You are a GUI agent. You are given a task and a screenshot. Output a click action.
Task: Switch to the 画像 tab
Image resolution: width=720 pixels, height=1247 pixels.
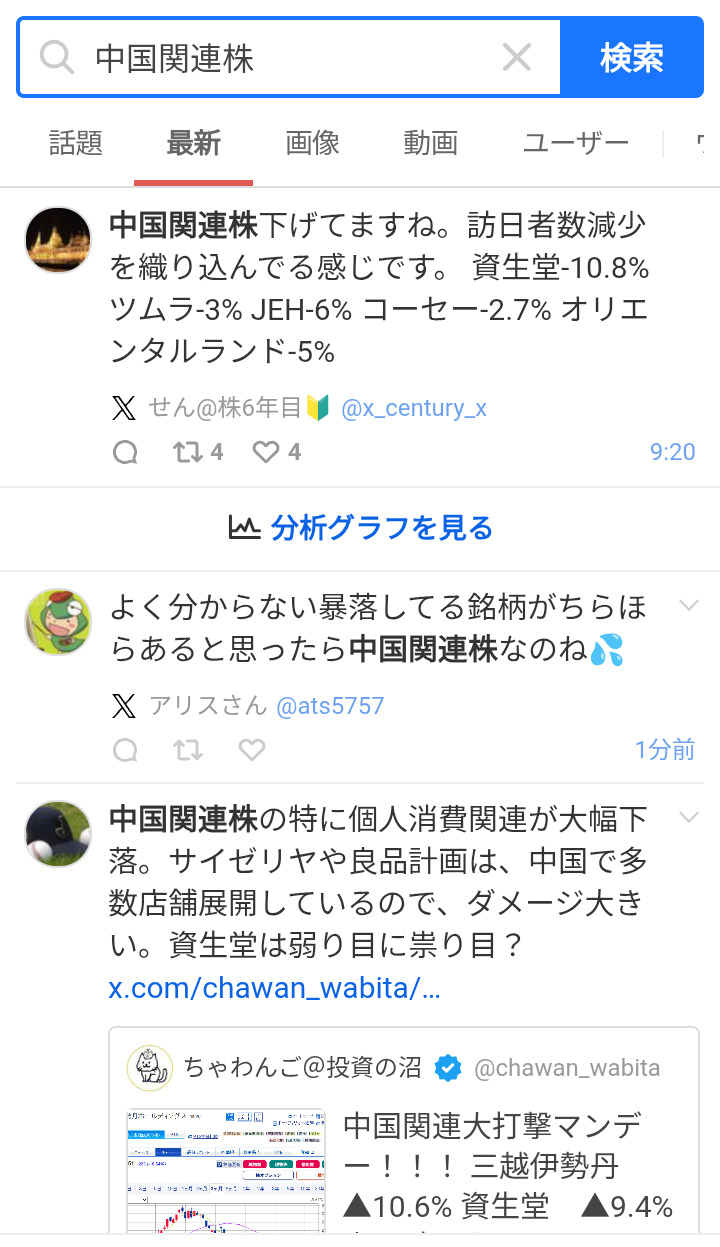tap(313, 143)
